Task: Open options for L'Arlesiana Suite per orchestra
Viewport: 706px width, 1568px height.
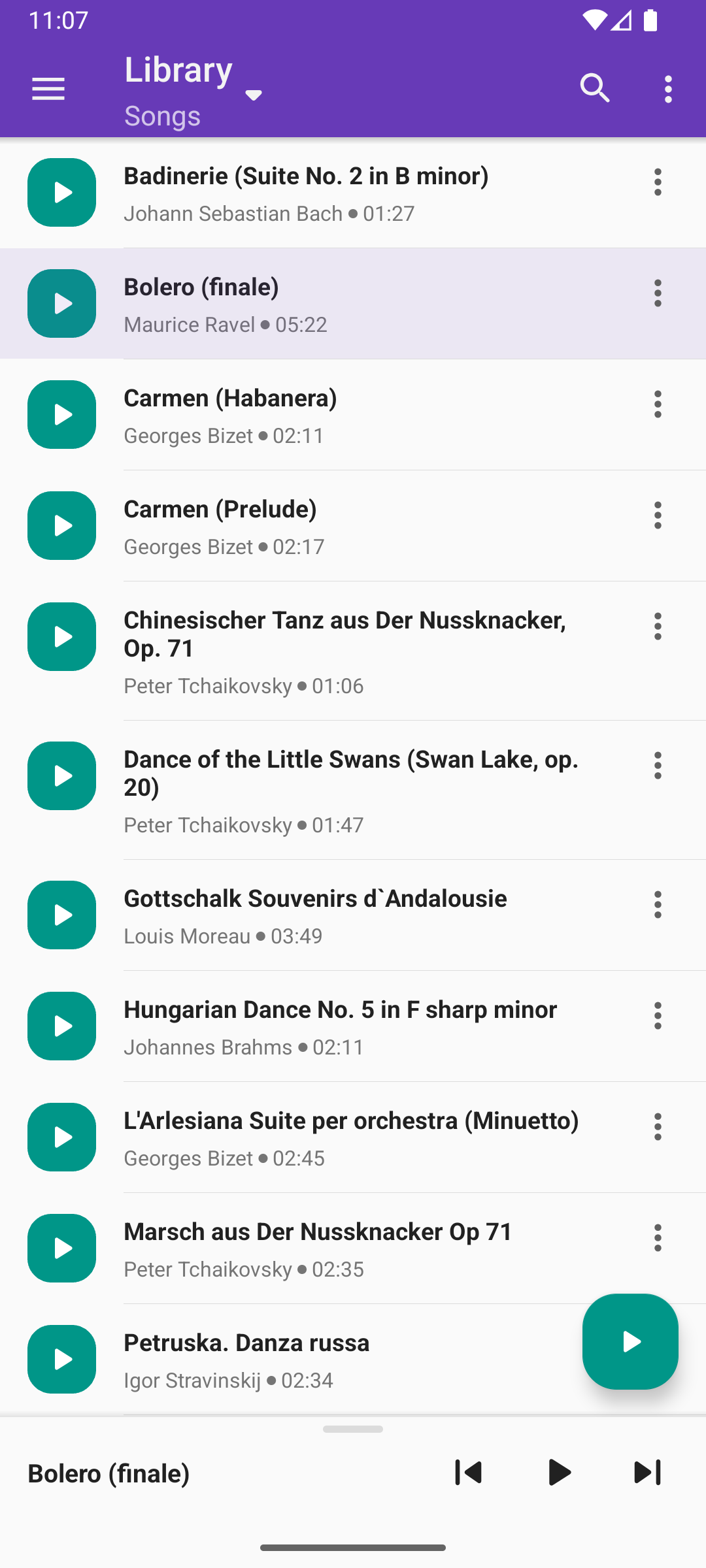Action: (x=658, y=1127)
